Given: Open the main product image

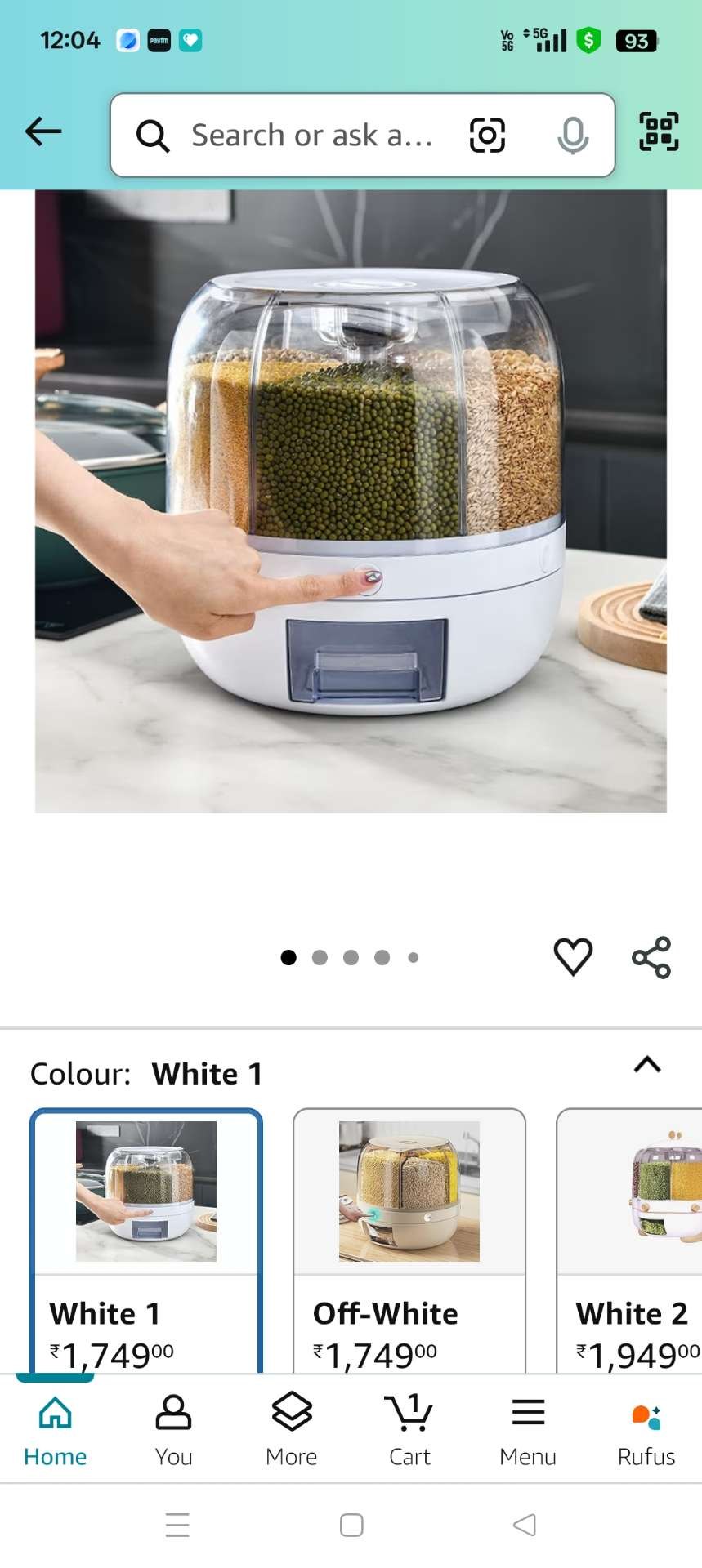Looking at the screenshot, I should pos(351,501).
